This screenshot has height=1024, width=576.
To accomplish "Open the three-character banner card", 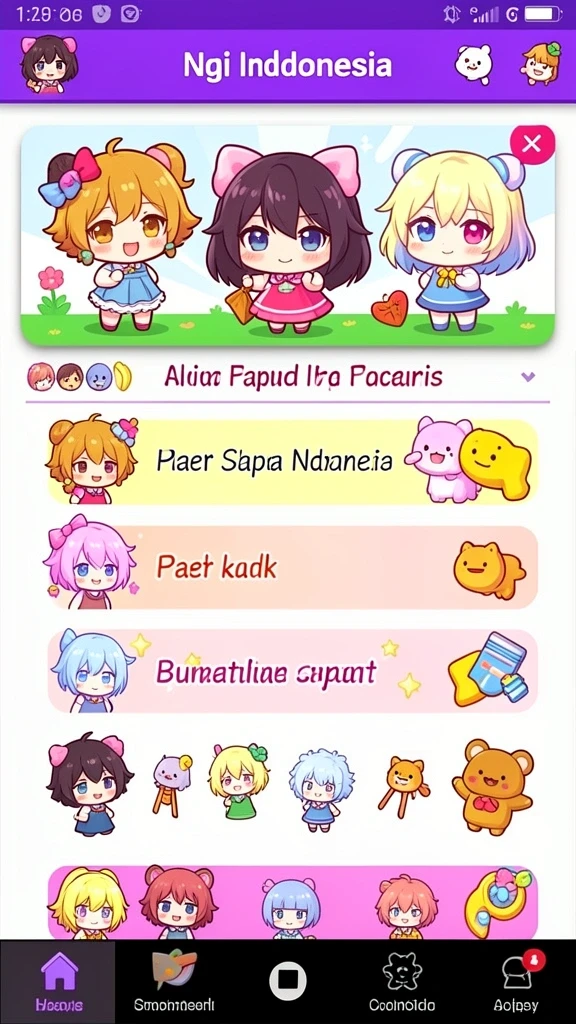I will pyautogui.click(x=288, y=235).
